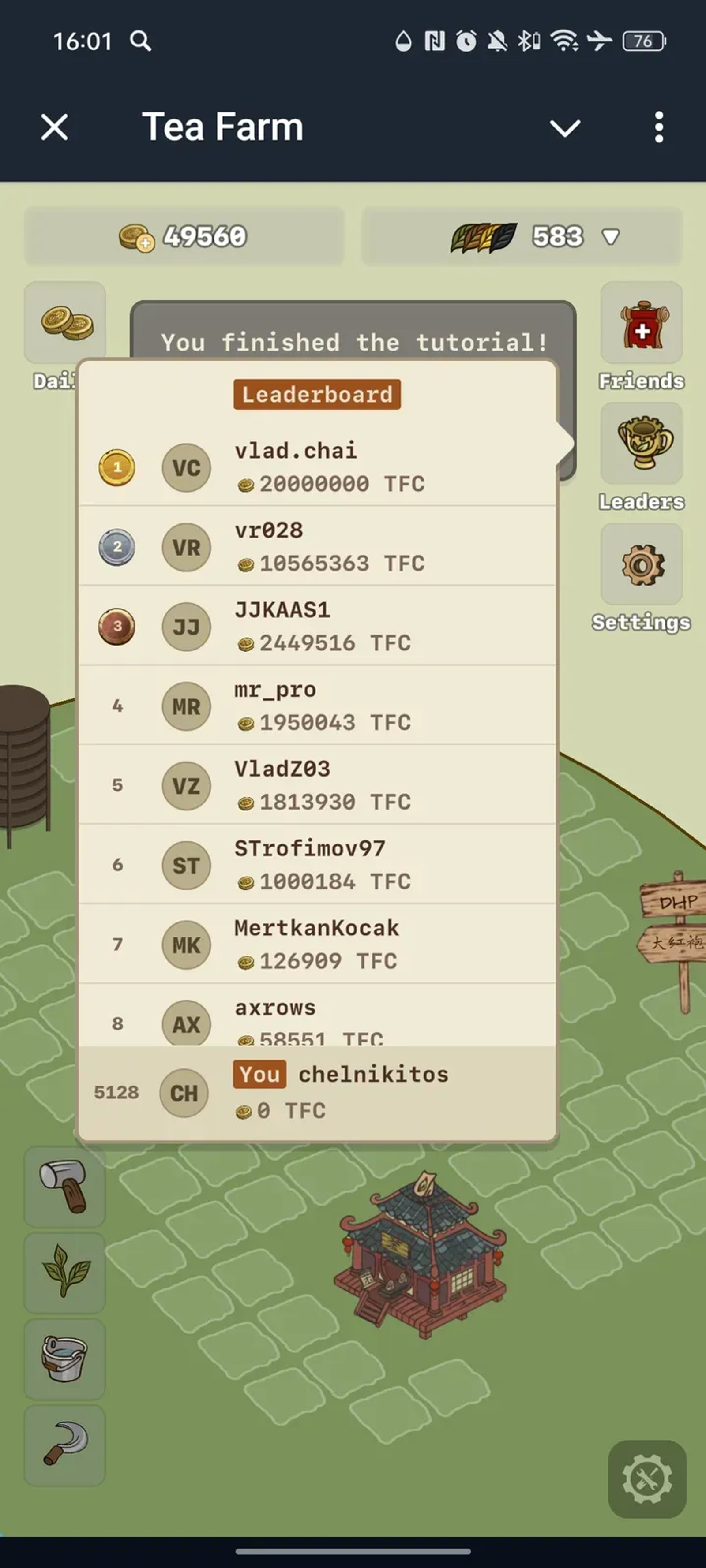
Task: Open vlad.chai's leaderboard entry
Action: [x=317, y=467]
